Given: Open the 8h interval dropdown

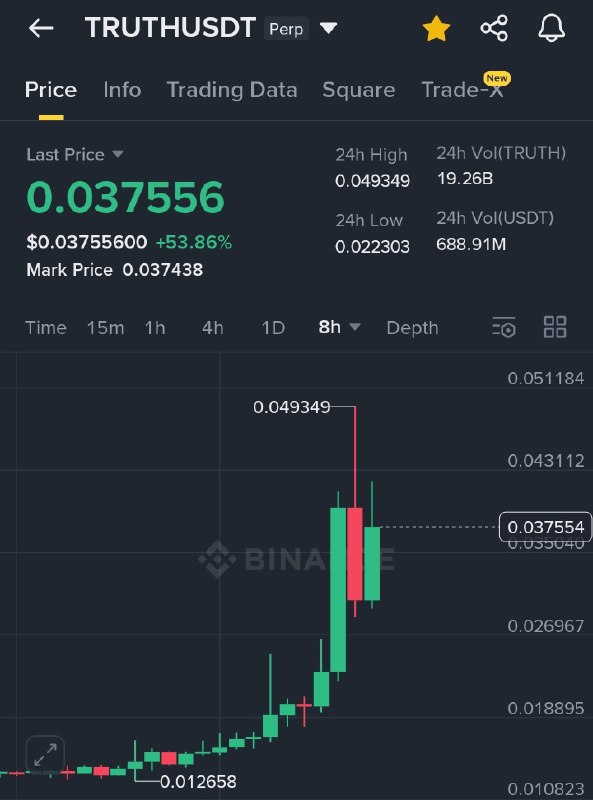Looking at the screenshot, I should click(x=339, y=327).
